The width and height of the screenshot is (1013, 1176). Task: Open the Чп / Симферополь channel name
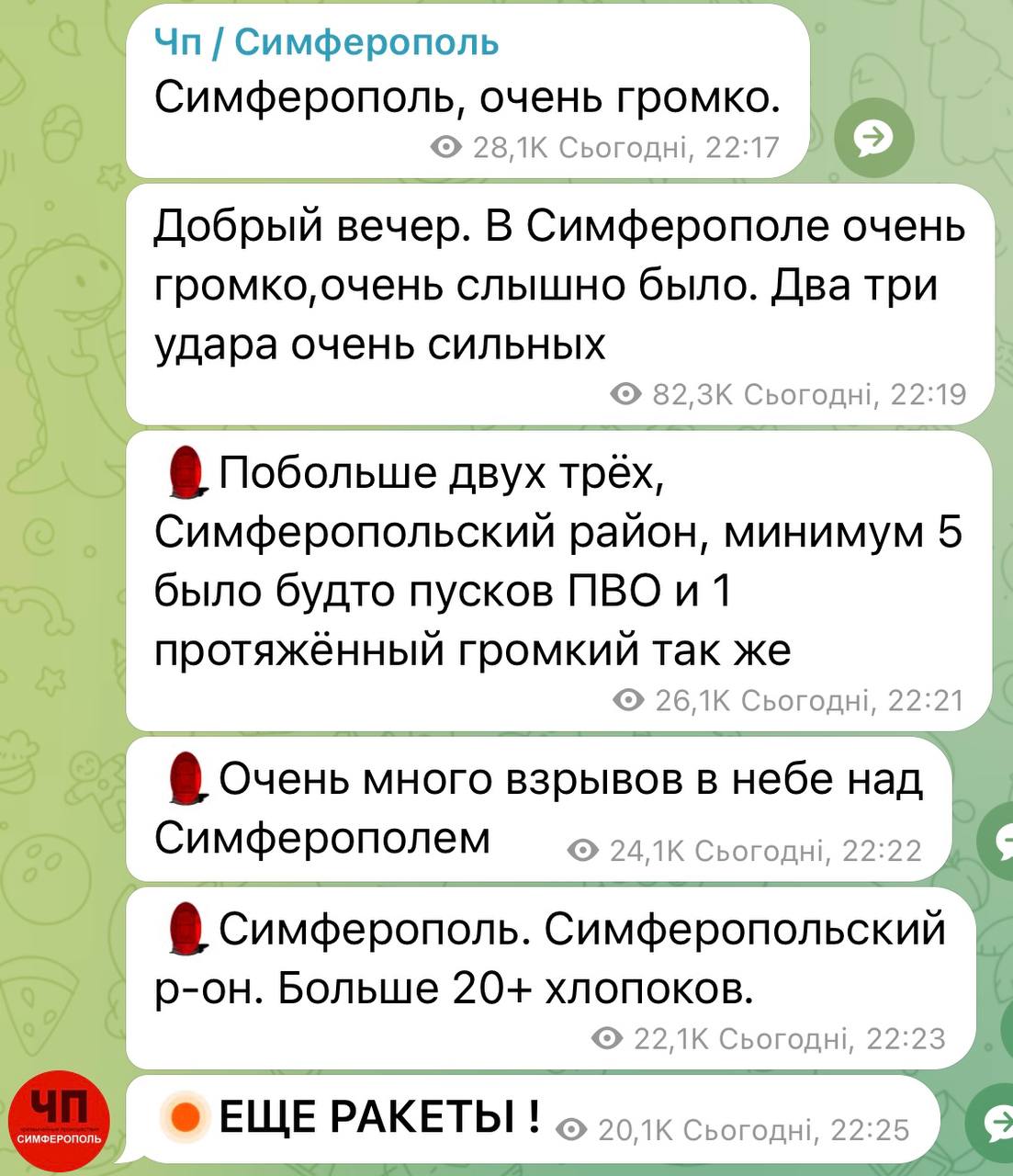(x=326, y=42)
